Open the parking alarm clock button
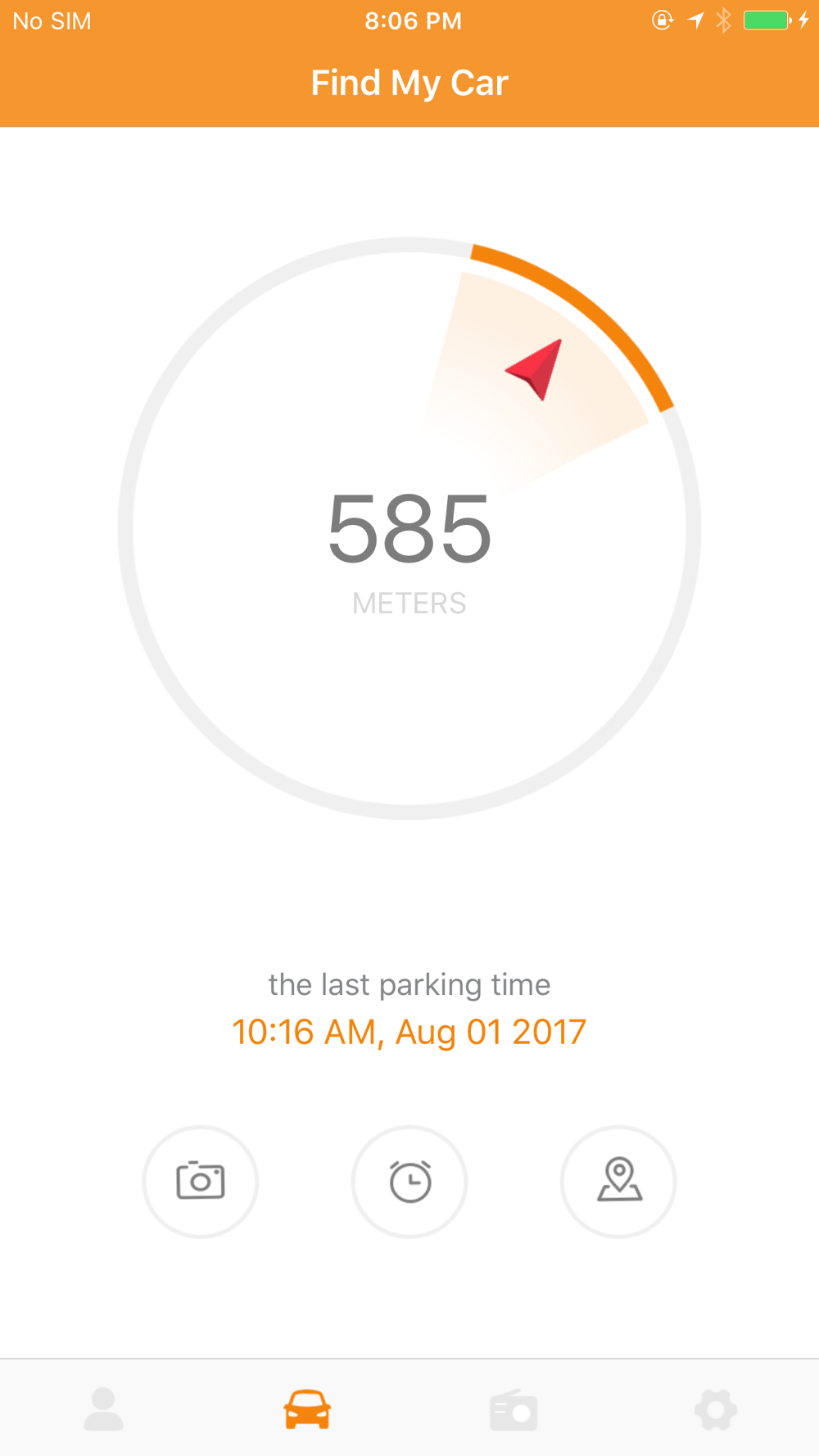819x1456 pixels. pos(409,1181)
